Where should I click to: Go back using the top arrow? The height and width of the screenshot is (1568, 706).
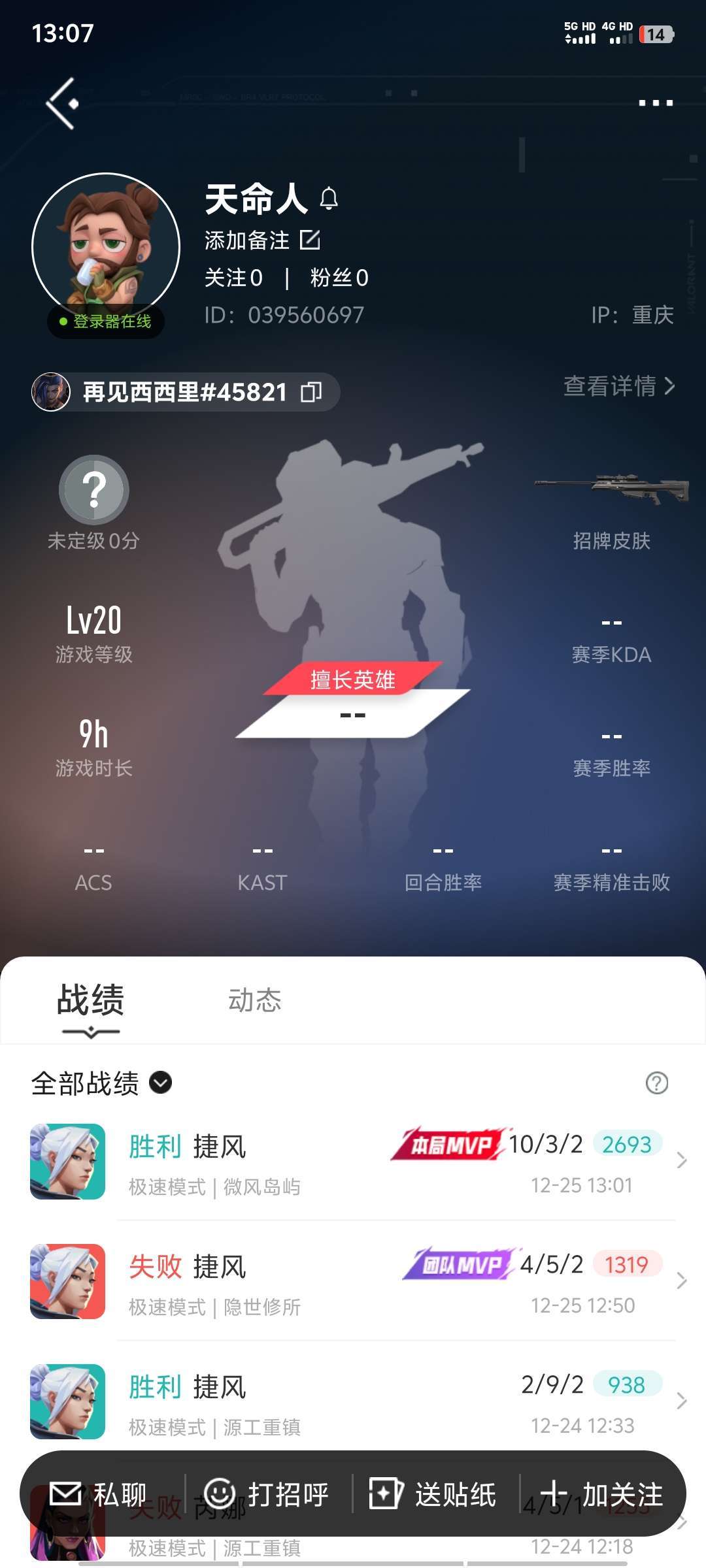click(63, 103)
